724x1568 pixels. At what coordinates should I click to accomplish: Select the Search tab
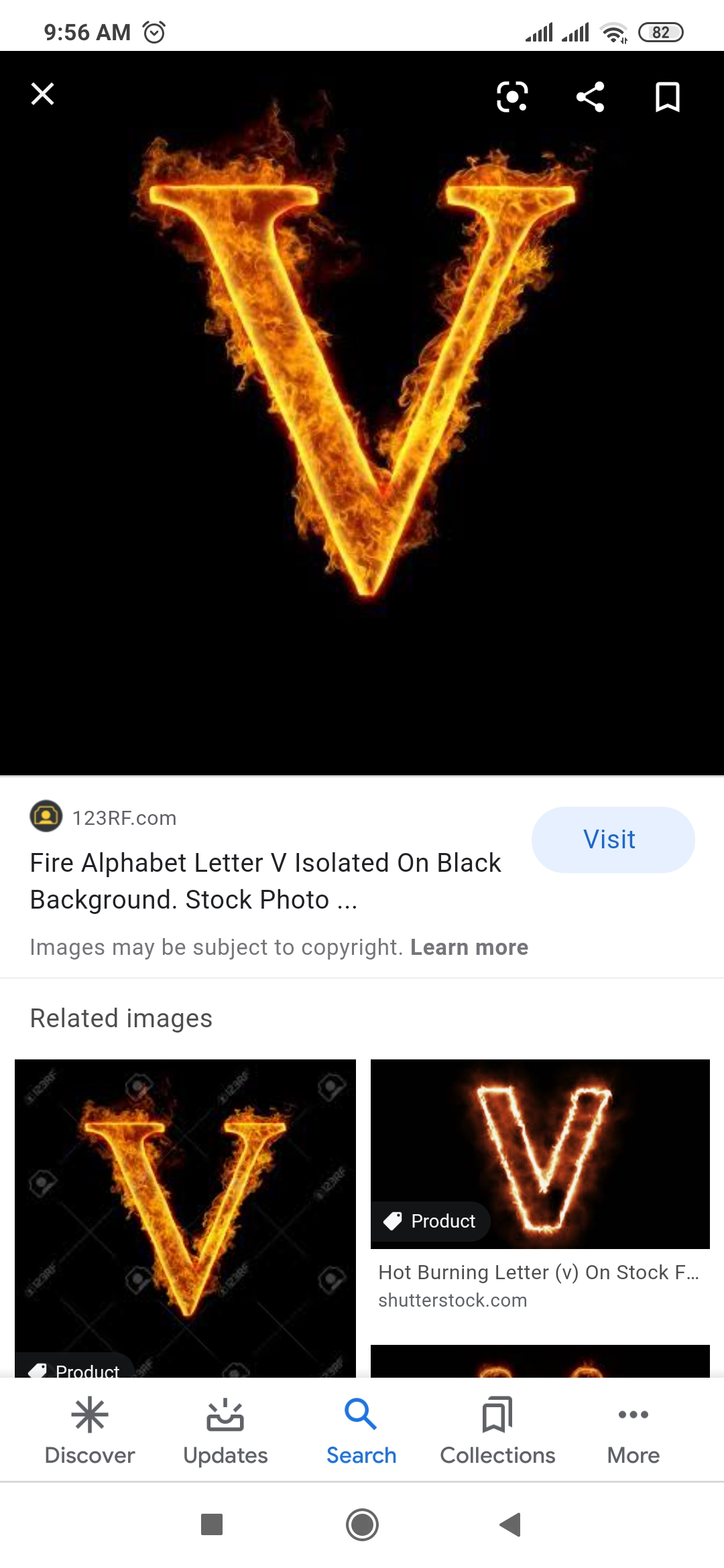(361, 1430)
